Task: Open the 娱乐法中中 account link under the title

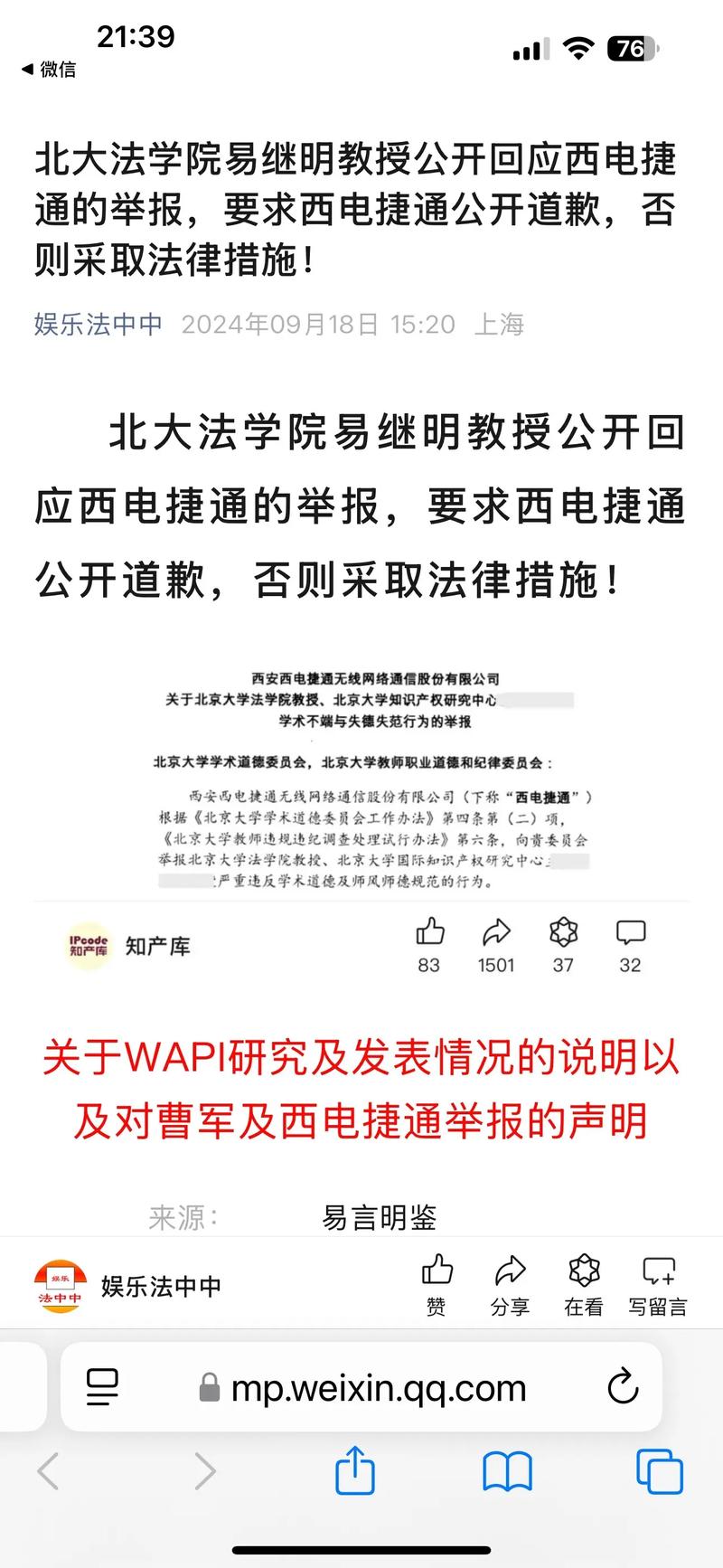Action: pos(98,324)
